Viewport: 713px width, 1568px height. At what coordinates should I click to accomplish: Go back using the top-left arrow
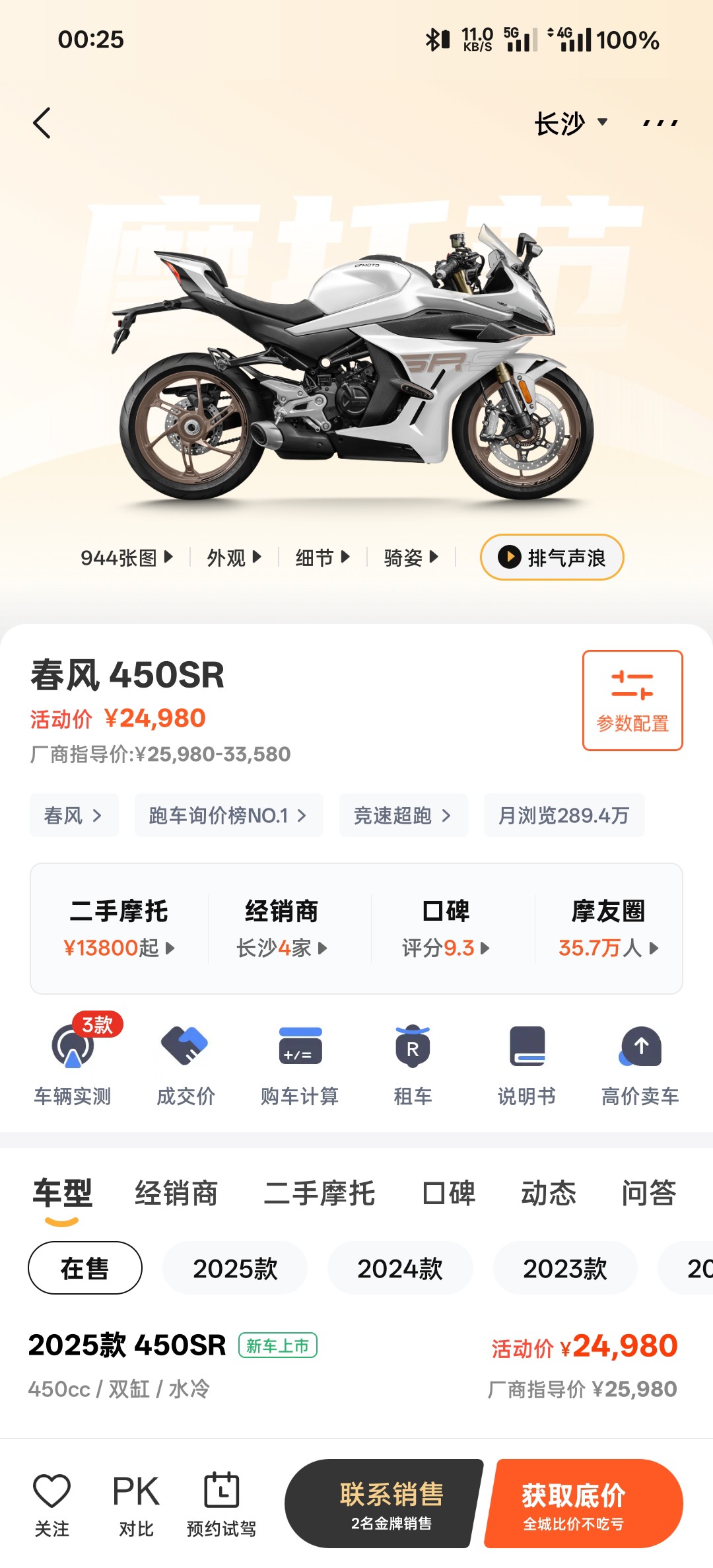[x=42, y=123]
